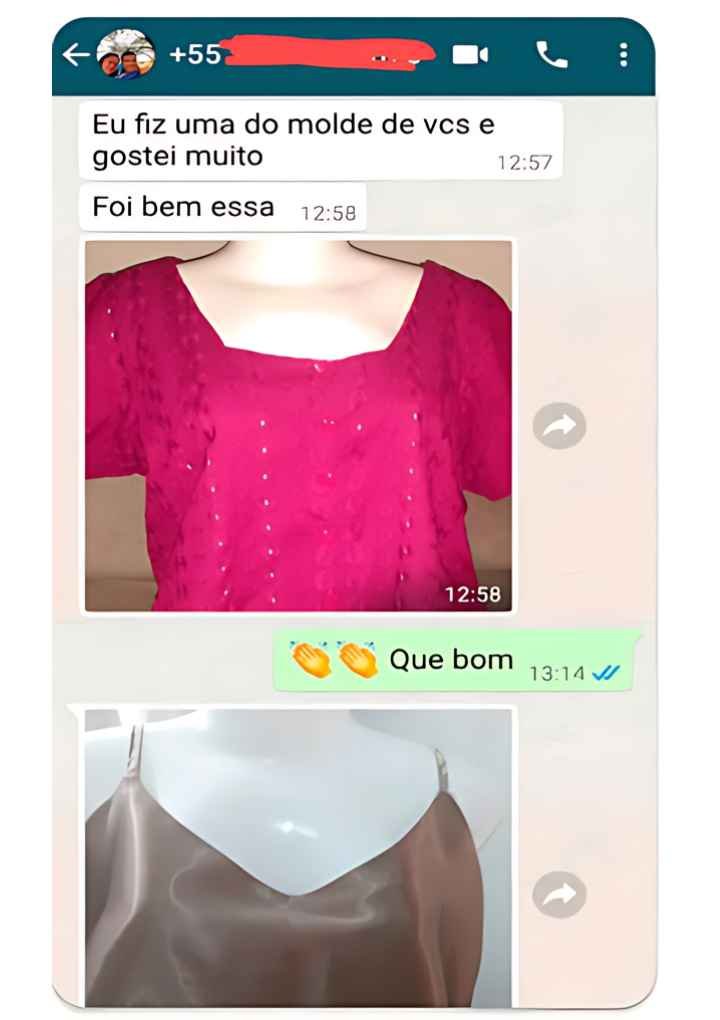
Task: Open the satin strap top photo
Action: pos(298,857)
